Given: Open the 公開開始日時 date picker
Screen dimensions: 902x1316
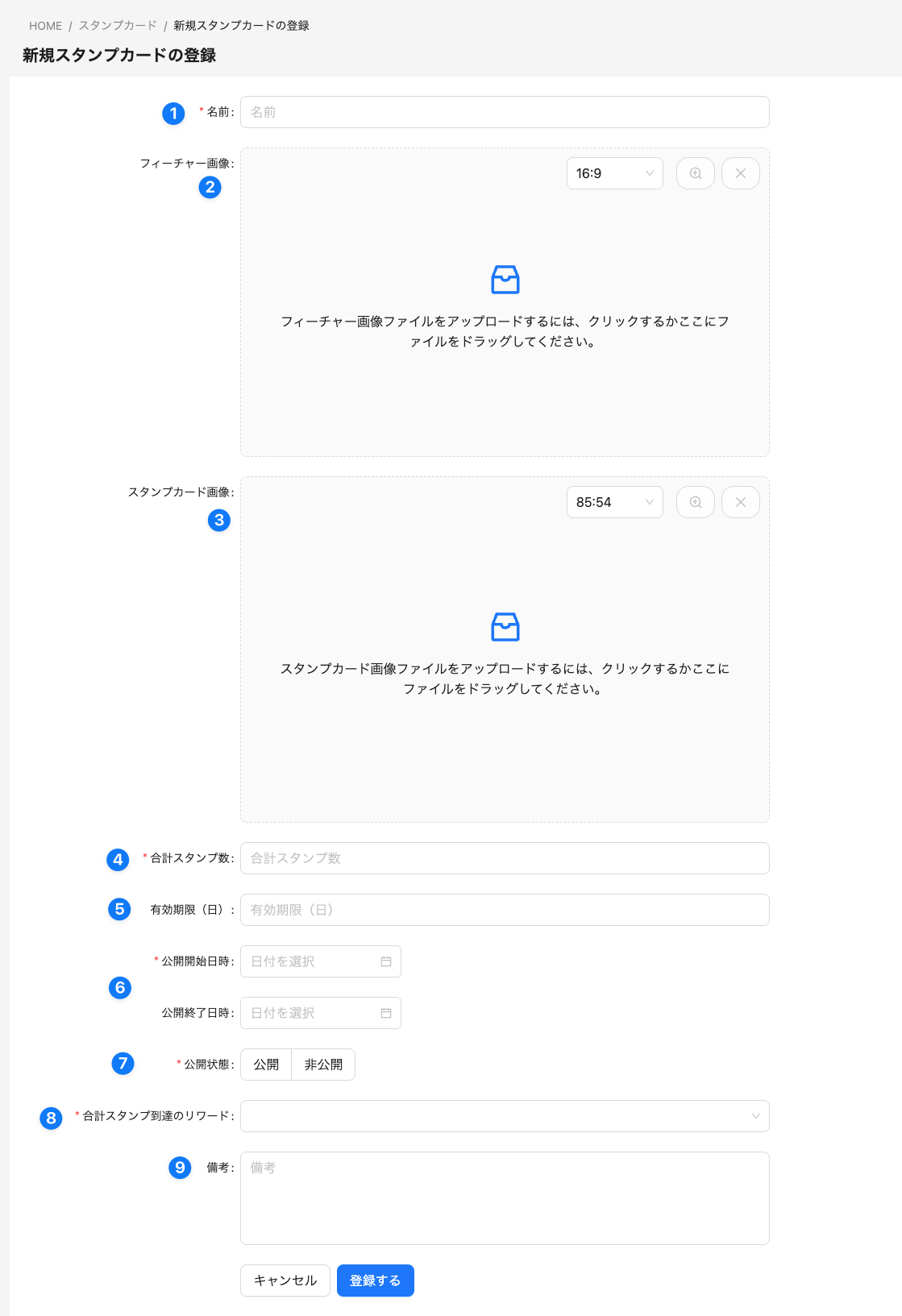Looking at the screenshot, I should click(x=320, y=961).
